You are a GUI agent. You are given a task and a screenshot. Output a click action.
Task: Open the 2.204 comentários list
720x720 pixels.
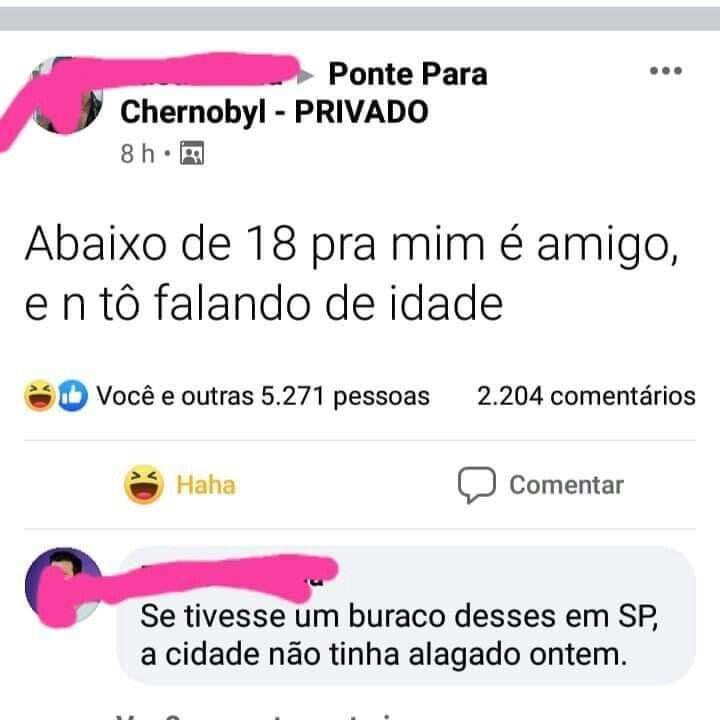tap(586, 396)
